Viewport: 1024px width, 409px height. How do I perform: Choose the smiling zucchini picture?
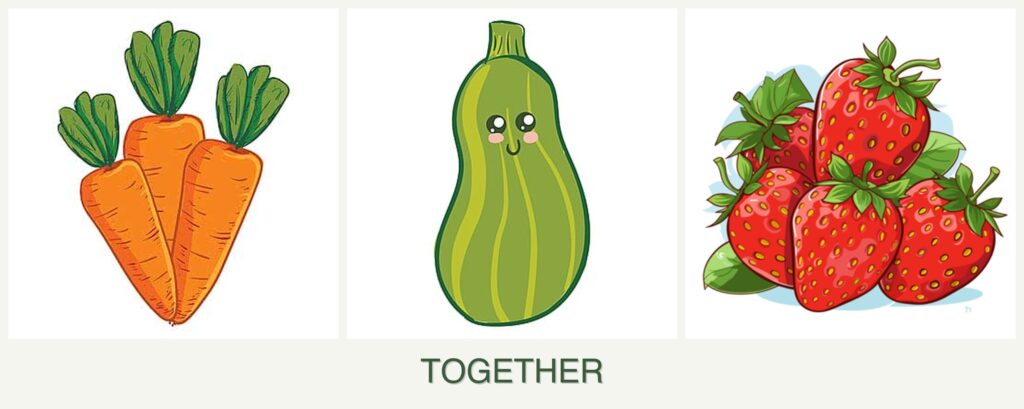[x=511, y=175]
